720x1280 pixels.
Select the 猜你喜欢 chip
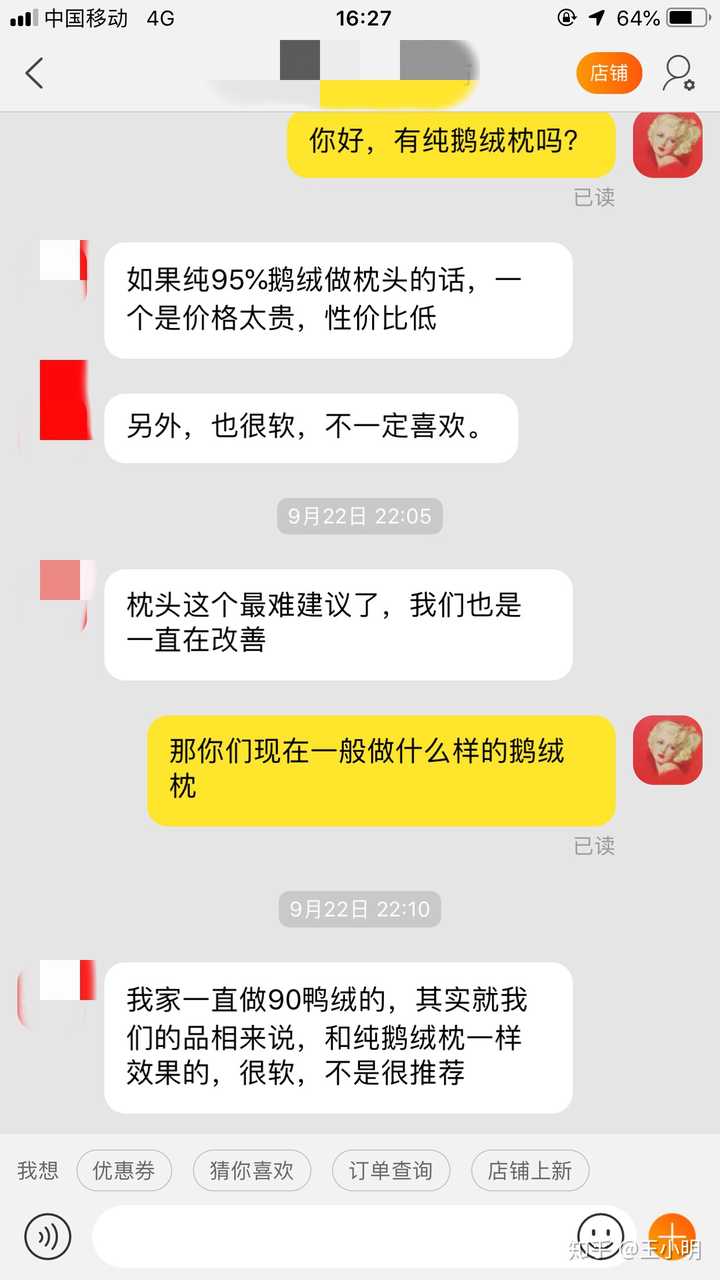(252, 1170)
